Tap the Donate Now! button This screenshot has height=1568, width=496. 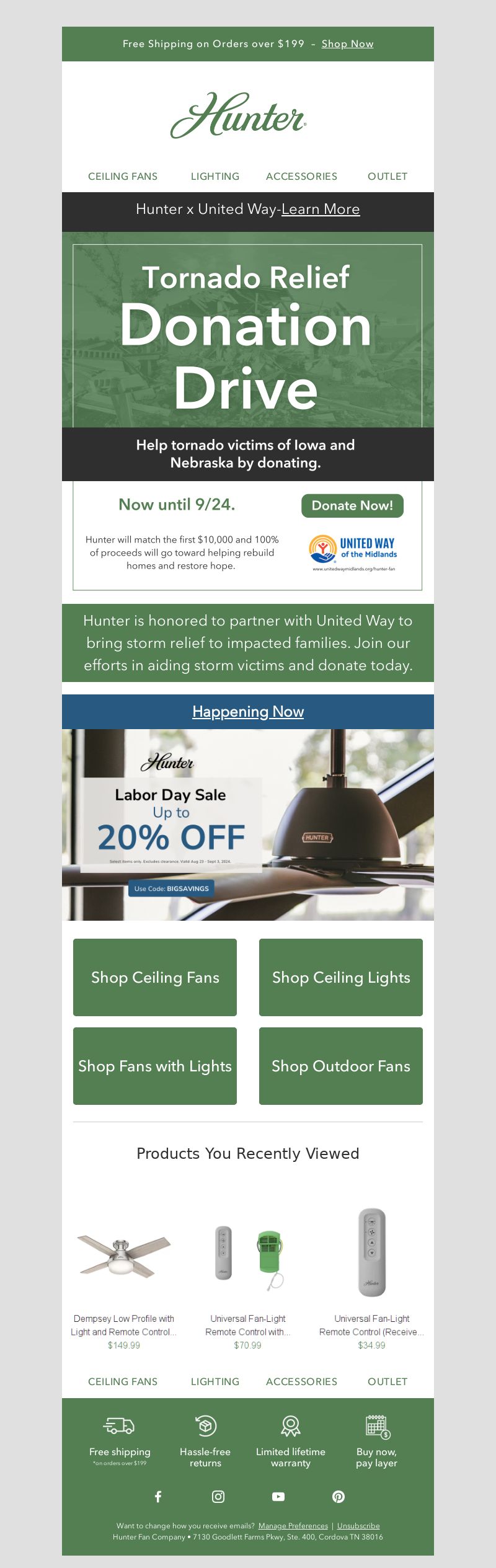pos(352,506)
